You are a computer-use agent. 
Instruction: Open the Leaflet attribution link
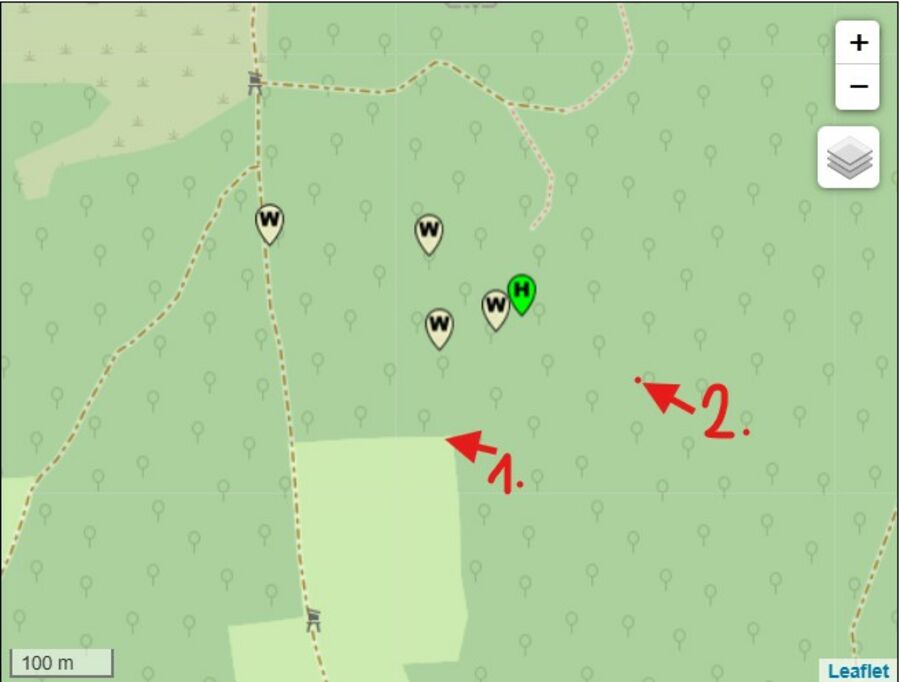pos(857,671)
